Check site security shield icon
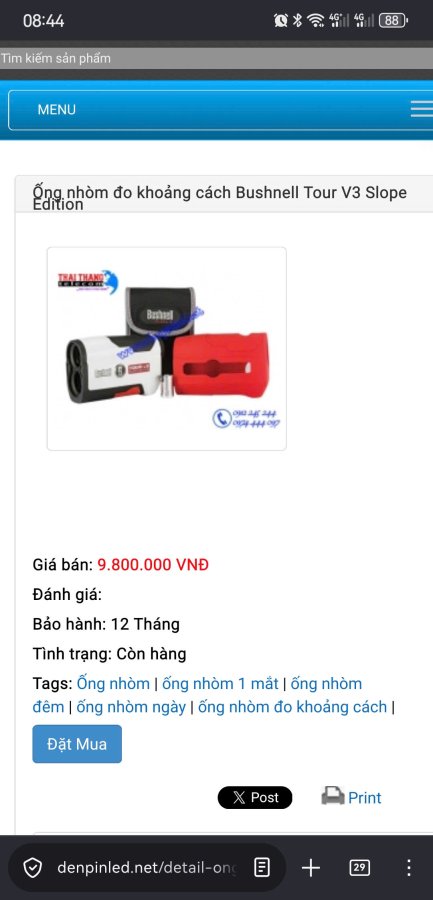This screenshot has height=900, width=433. click(33, 868)
